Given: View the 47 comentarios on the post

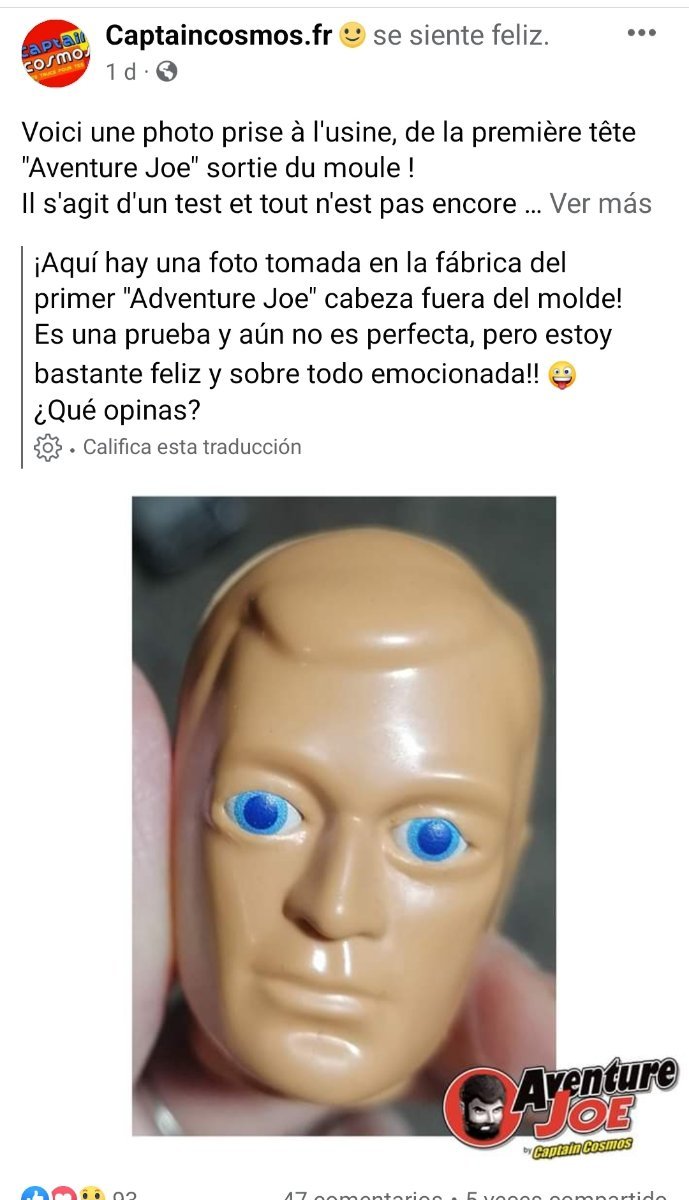Looking at the screenshot, I should 362,1193.
